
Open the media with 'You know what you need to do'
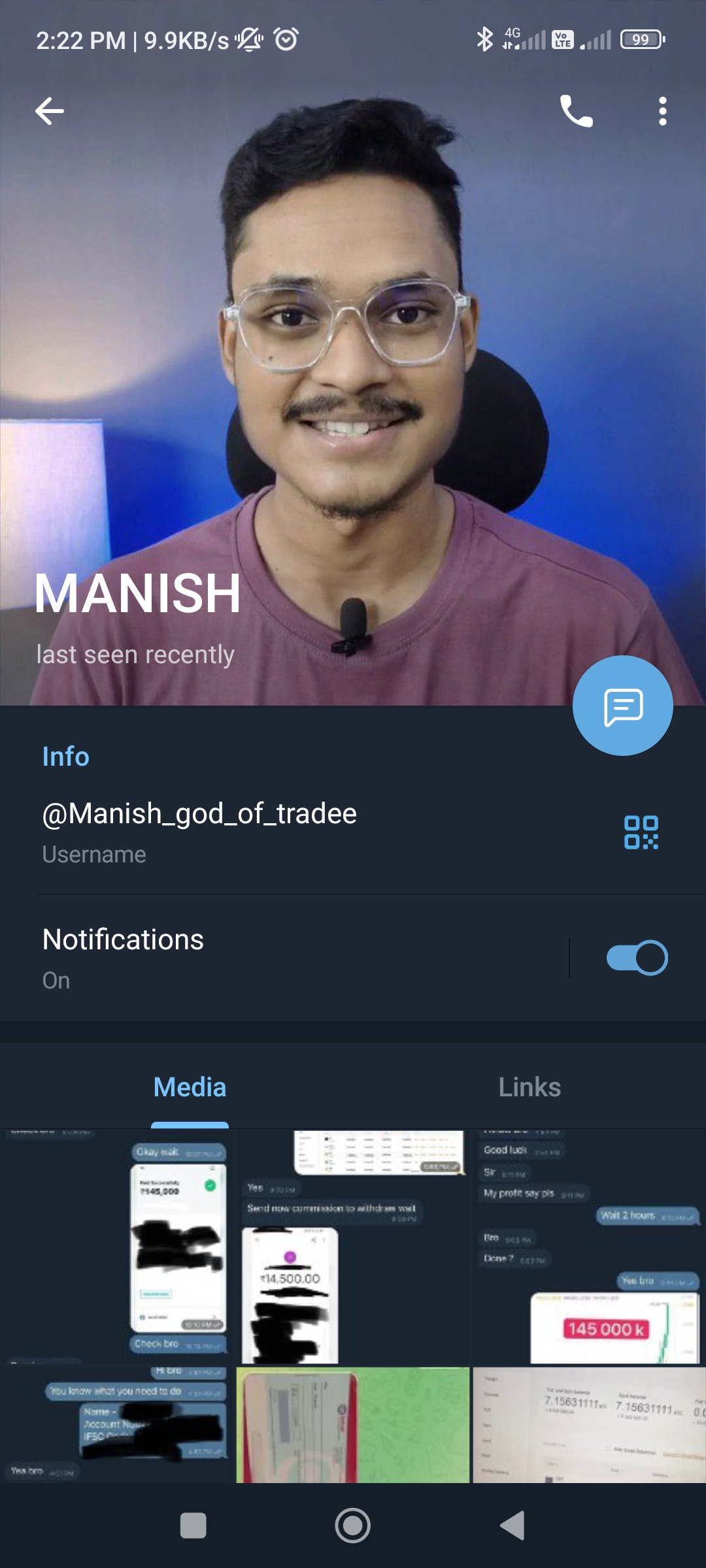point(118,1424)
